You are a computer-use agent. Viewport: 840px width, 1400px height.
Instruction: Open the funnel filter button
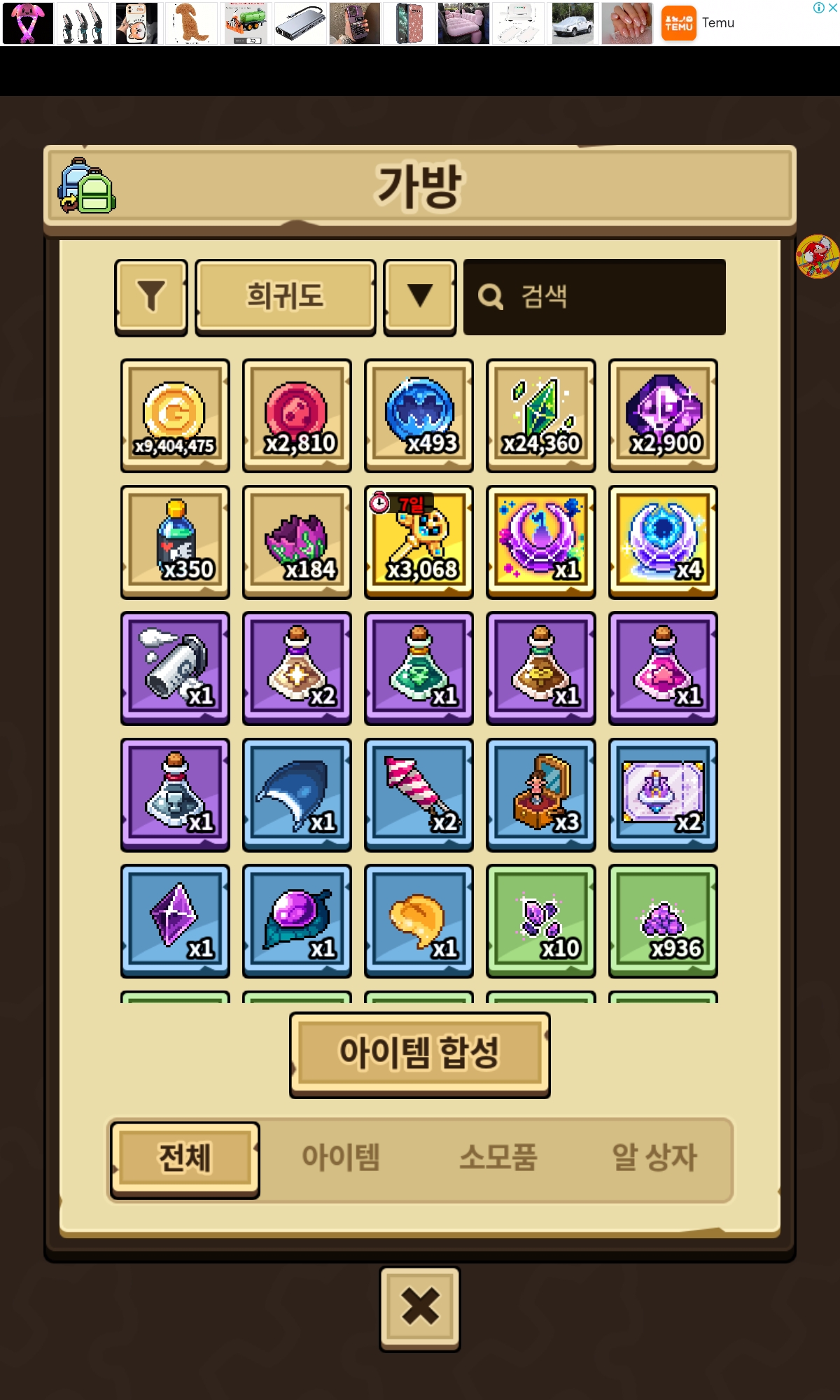(x=151, y=296)
